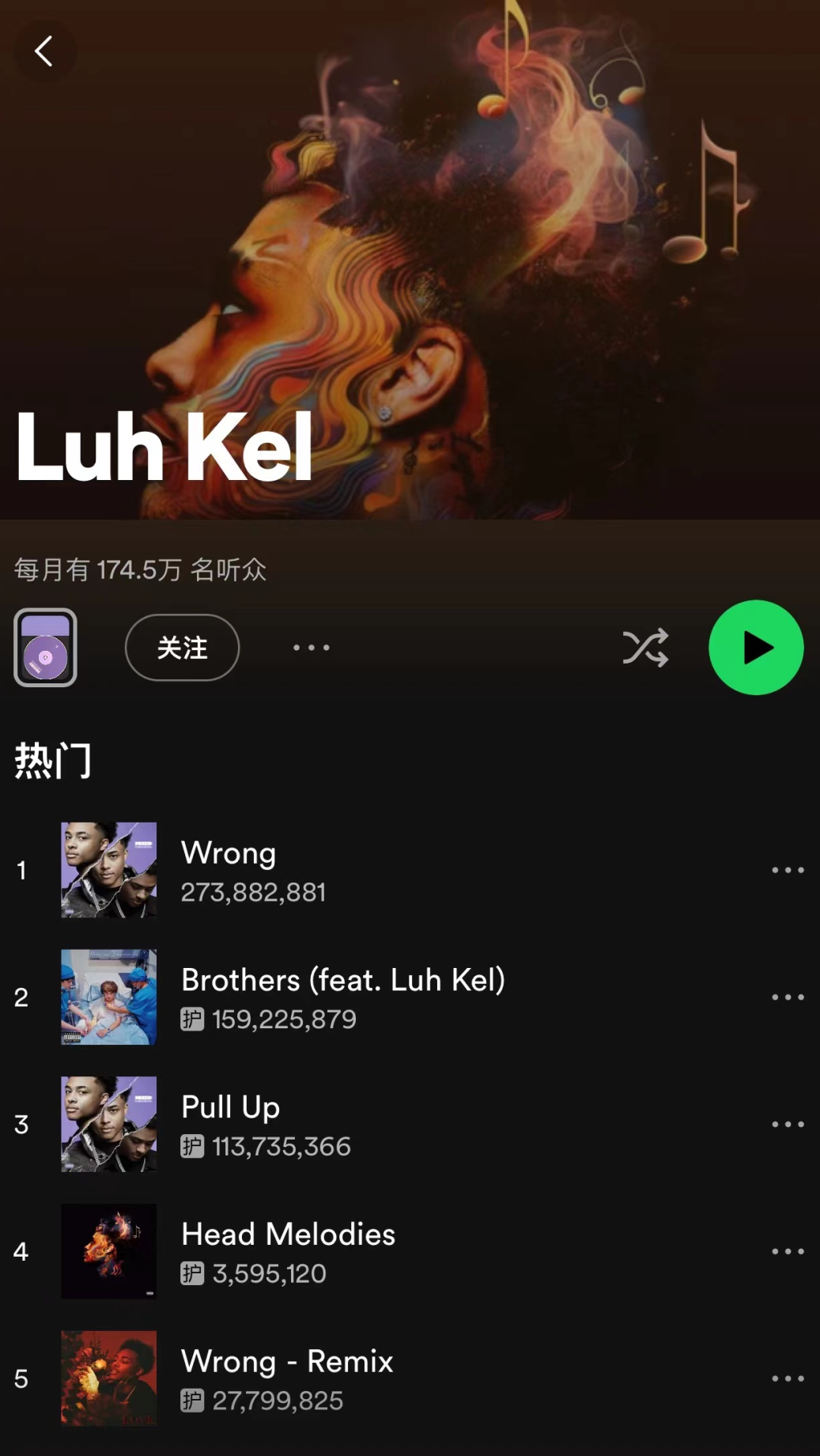The height and width of the screenshot is (1456, 820).
Task: Open more options for Wrong
Action: pos(788,870)
